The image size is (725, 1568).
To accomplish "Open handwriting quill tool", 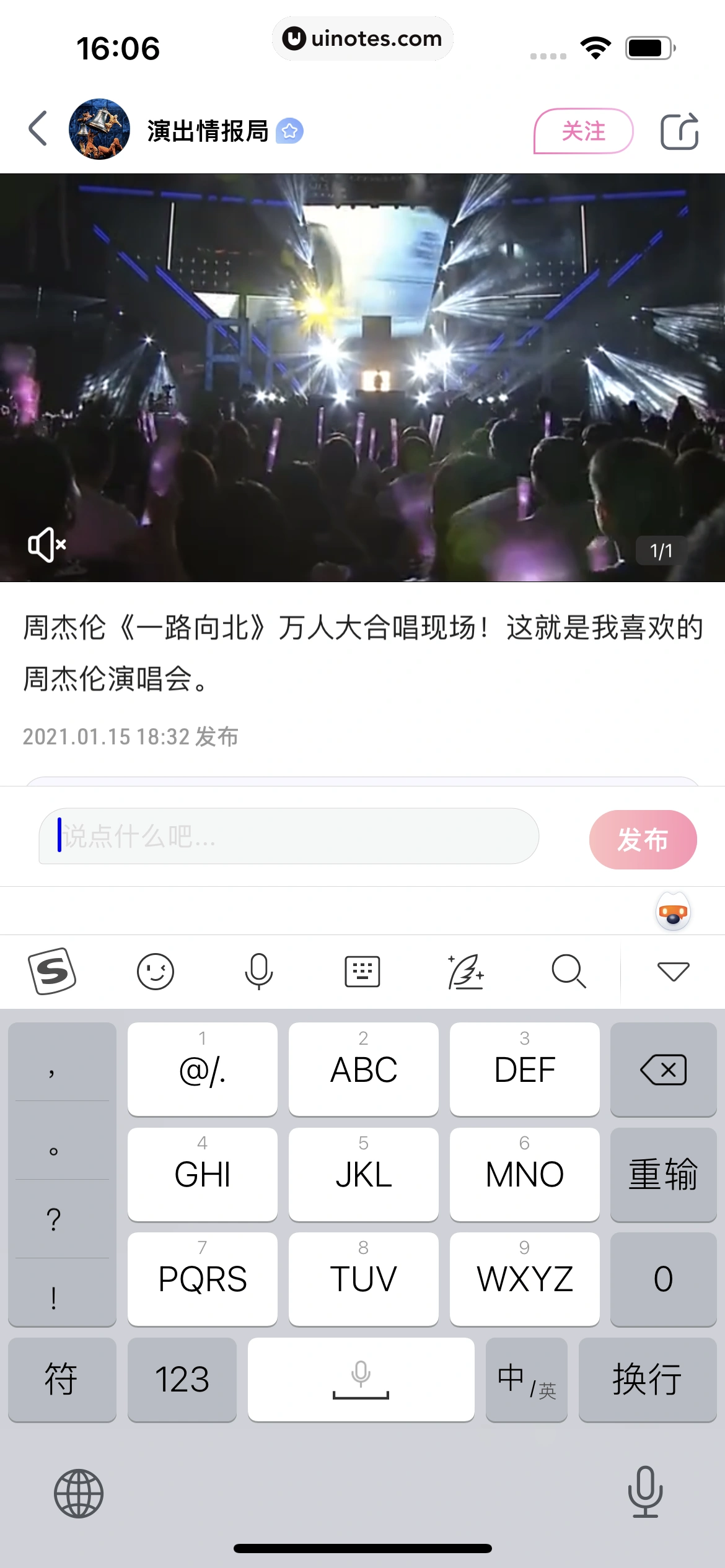I will pyautogui.click(x=465, y=971).
